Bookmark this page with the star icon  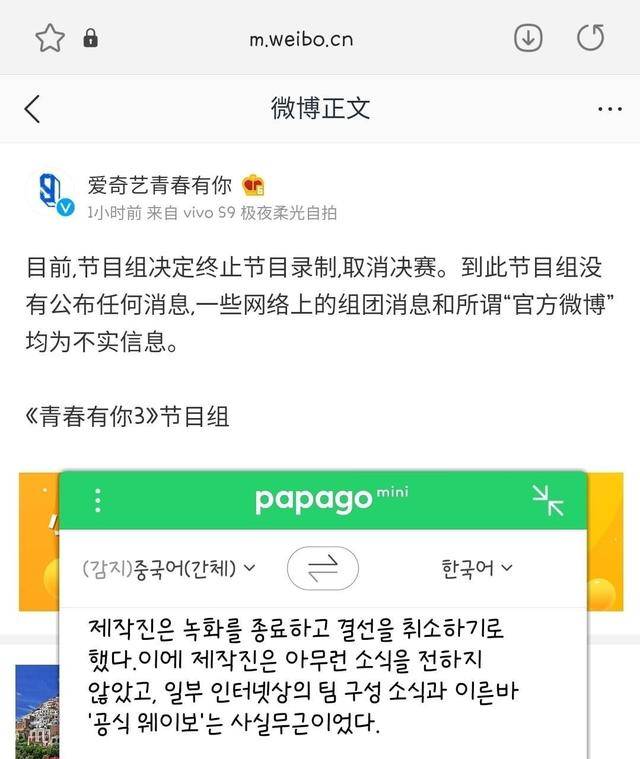click(49, 39)
